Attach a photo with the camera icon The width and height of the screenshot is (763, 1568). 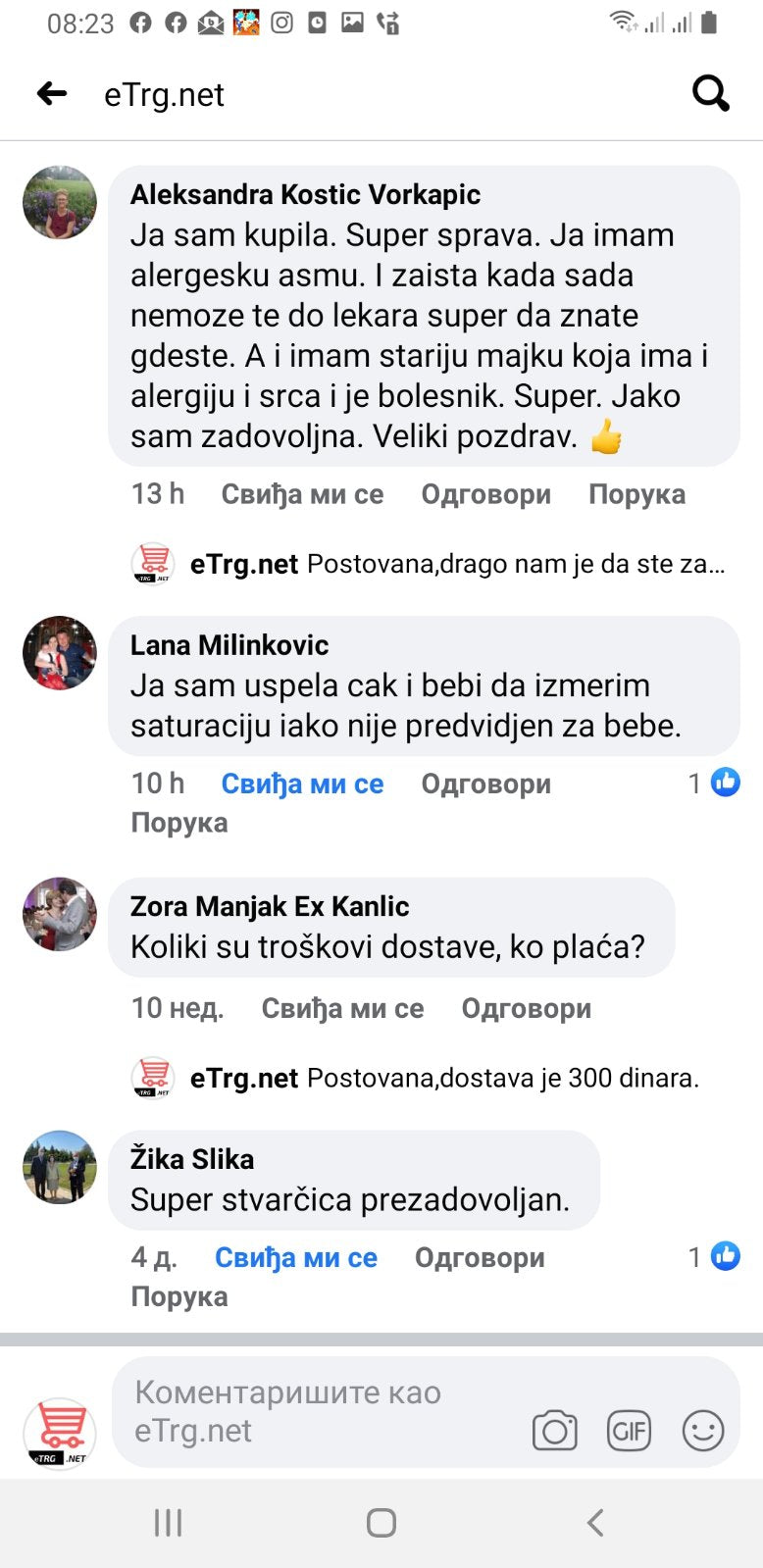[554, 1431]
